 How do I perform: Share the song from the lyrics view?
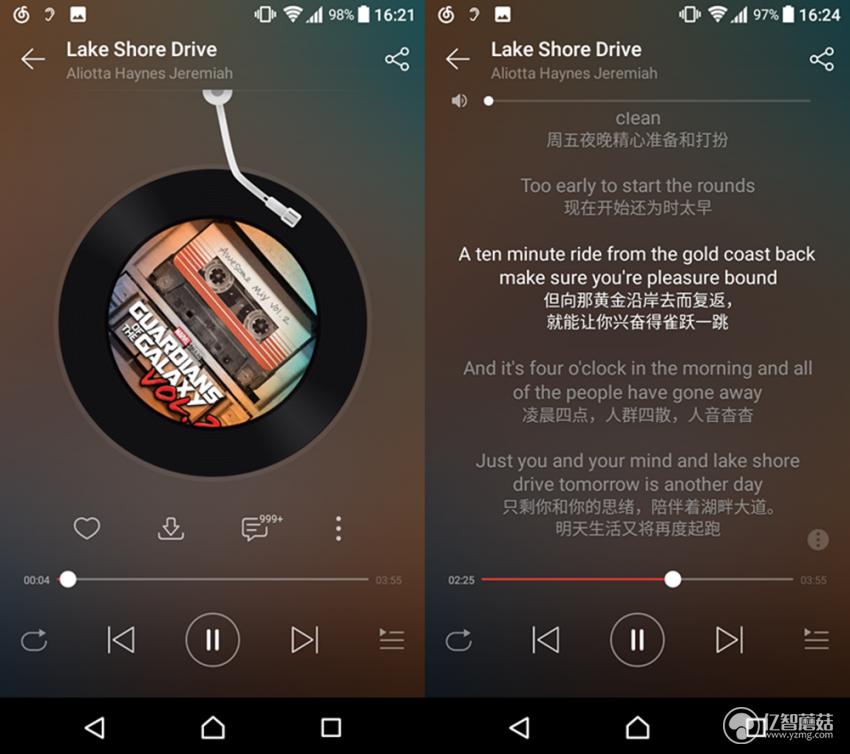821,59
